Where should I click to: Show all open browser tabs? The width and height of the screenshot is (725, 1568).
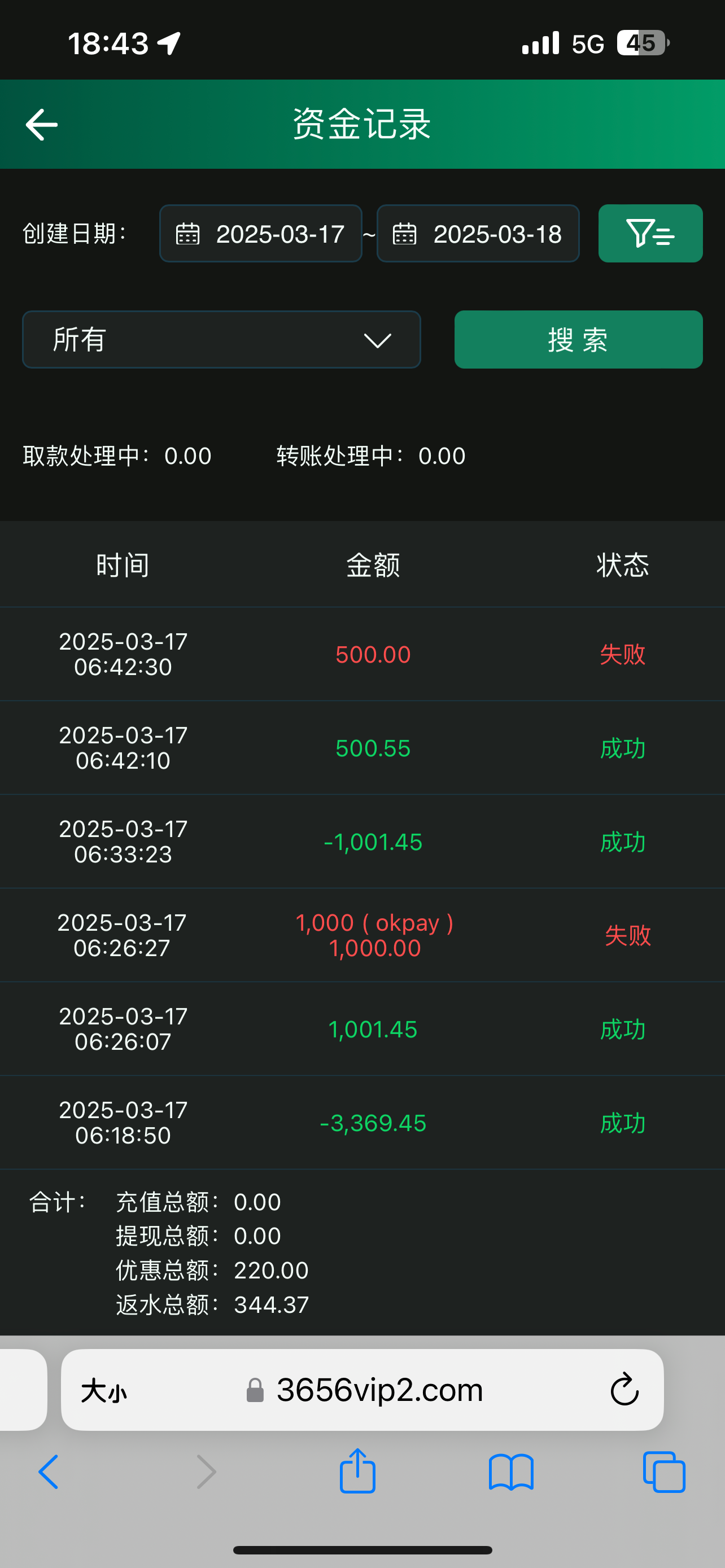(664, 1472)
